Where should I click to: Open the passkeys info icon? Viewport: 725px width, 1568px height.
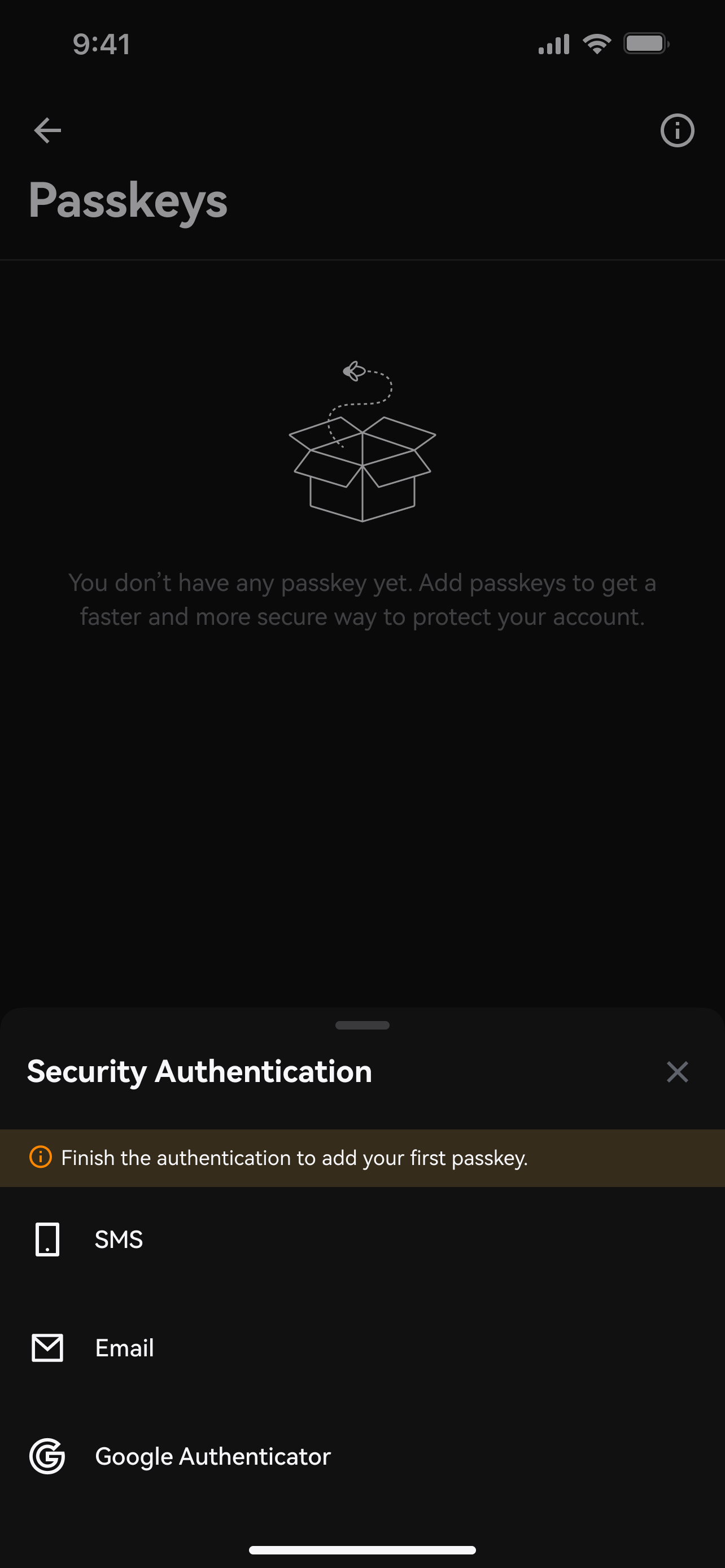(x=677, y=130)
